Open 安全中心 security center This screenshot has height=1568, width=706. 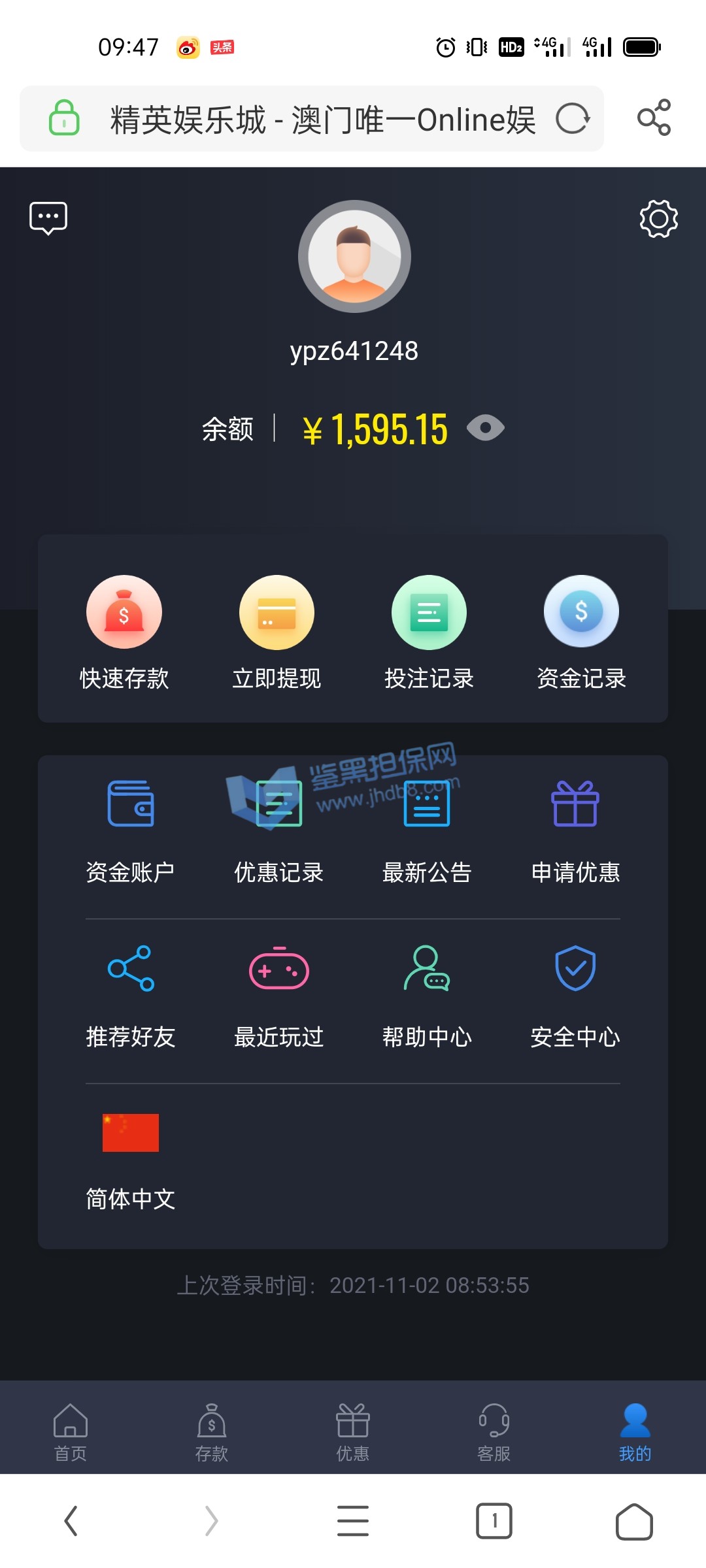(575, 996)
